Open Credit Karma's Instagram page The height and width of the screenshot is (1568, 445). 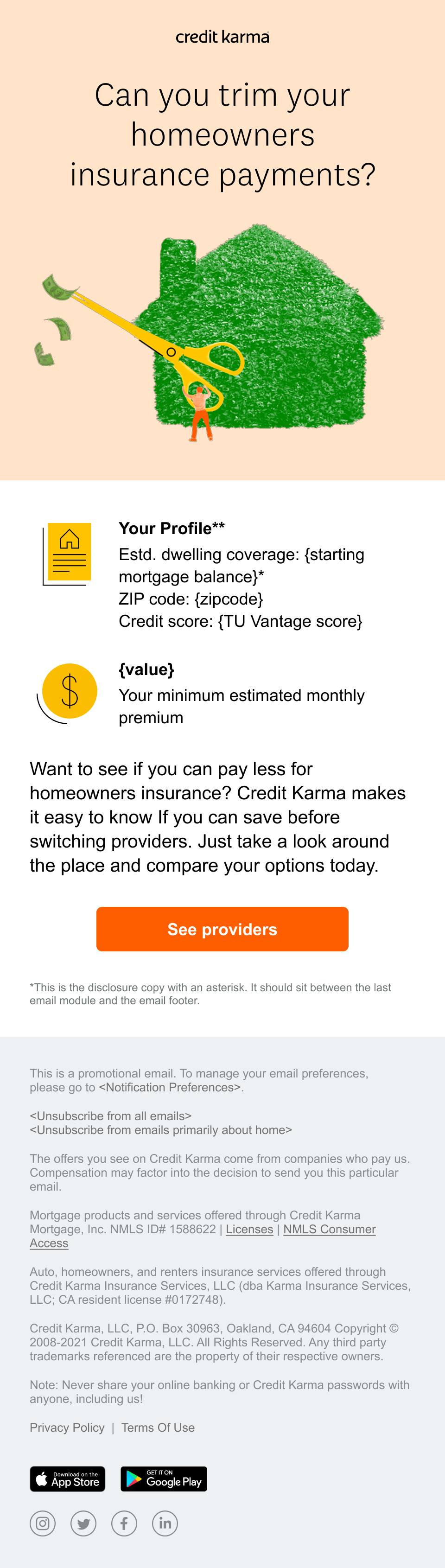(x=43, y=1523)
